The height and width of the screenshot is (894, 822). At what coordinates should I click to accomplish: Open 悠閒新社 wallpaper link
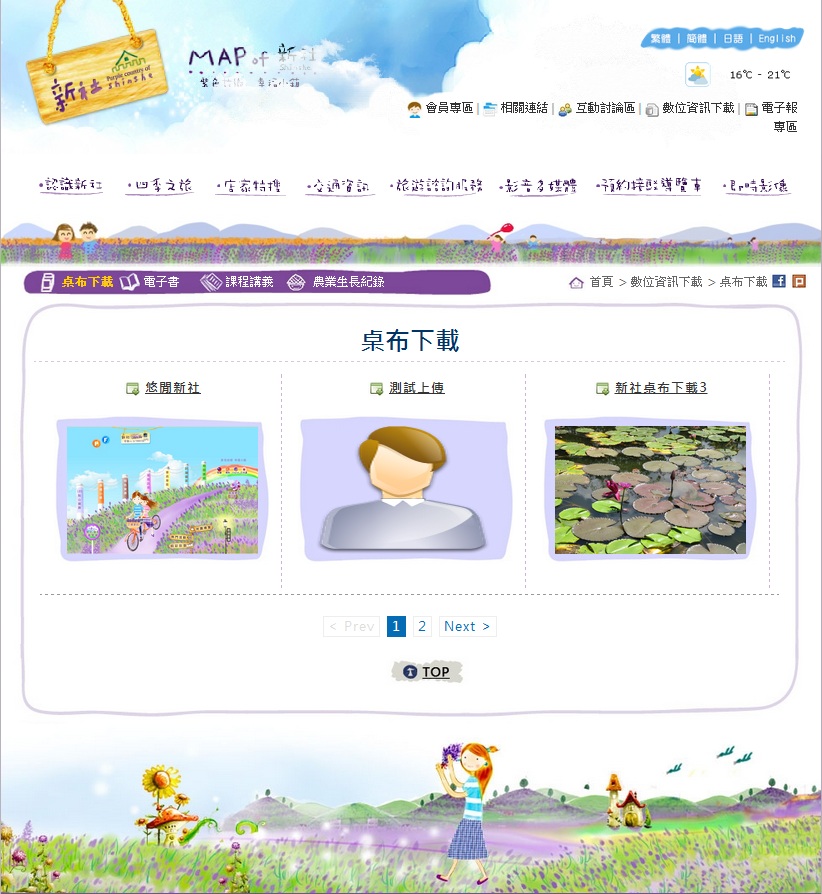tap(172, 387)
